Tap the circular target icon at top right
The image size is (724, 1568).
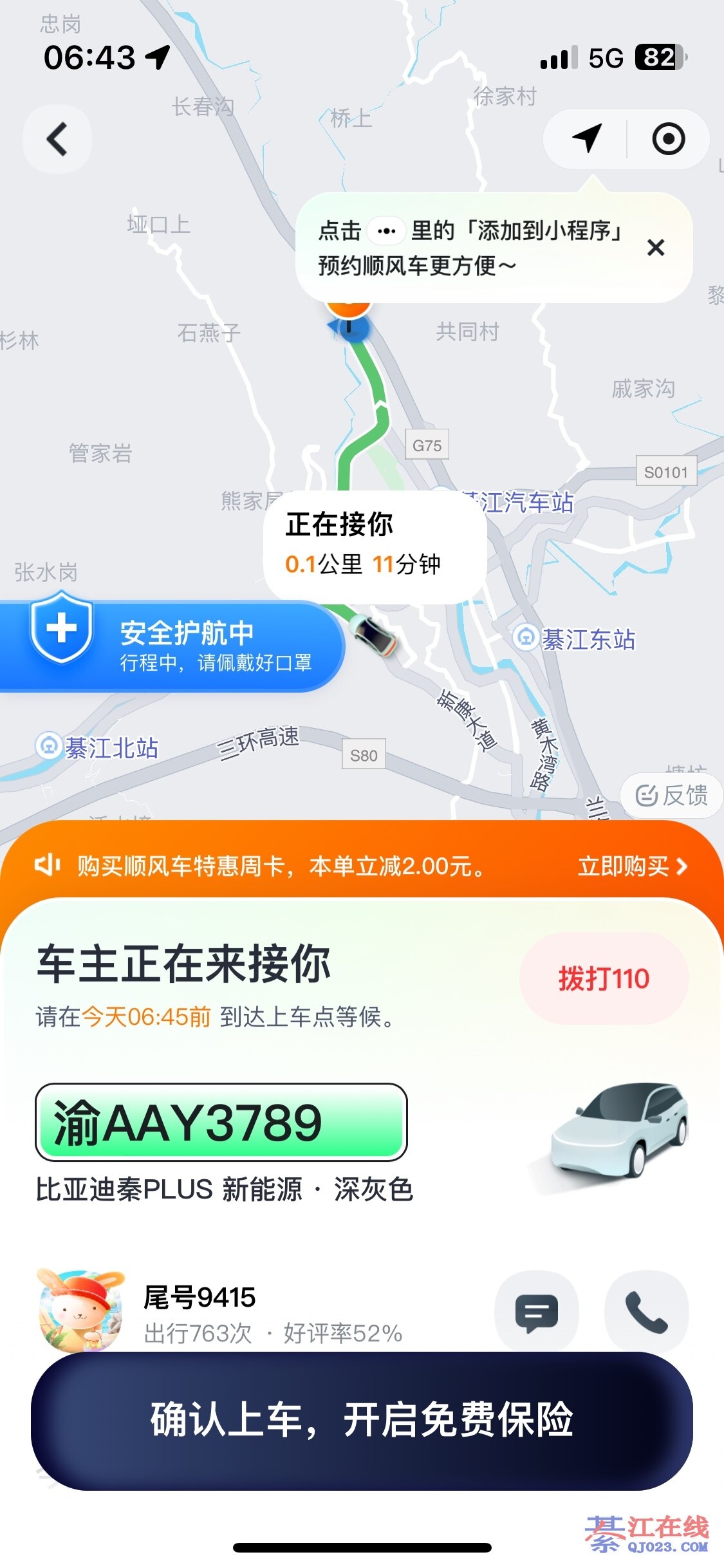coord(668,138)
